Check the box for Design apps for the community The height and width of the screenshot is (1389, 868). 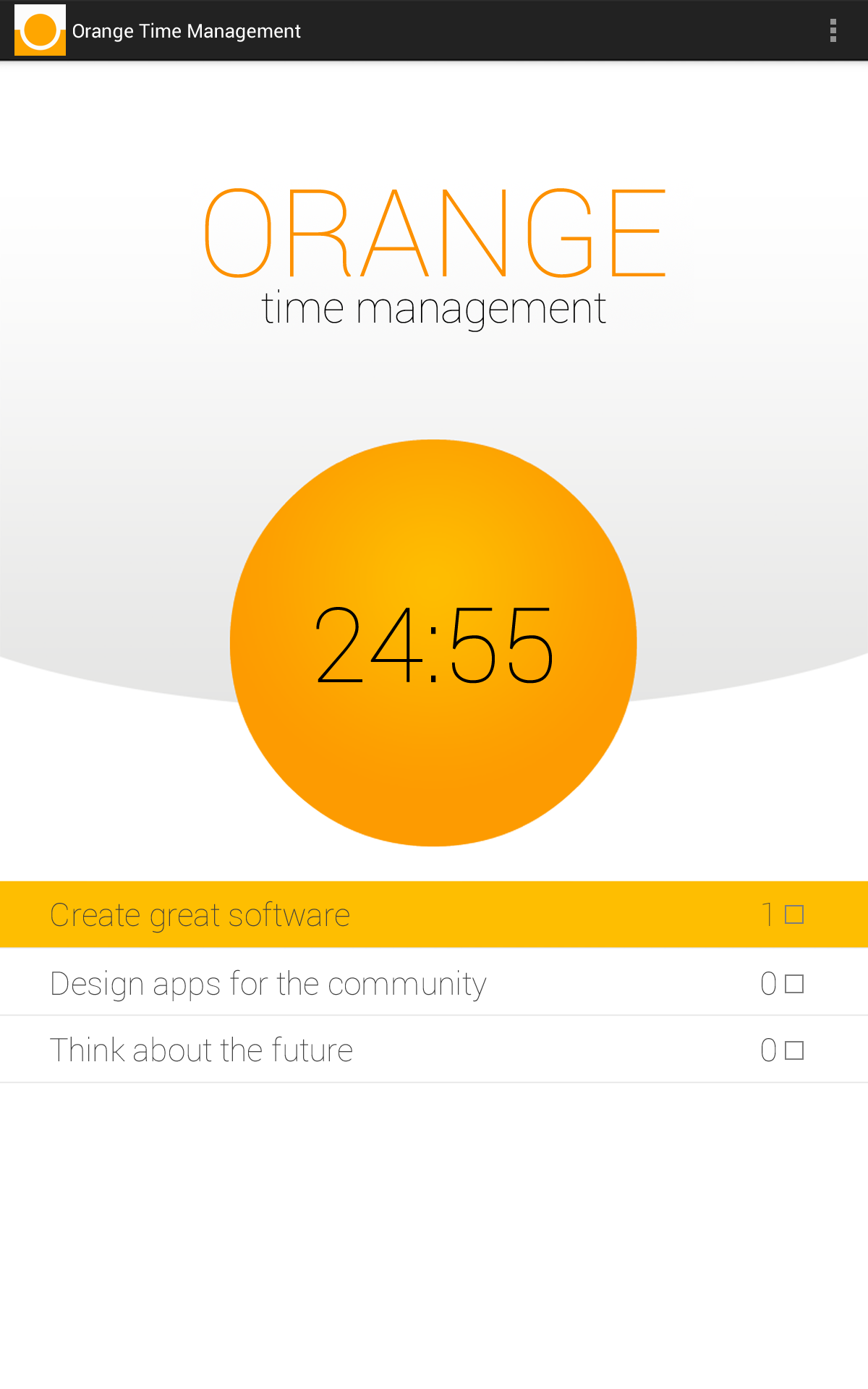[x=794, y=984]
